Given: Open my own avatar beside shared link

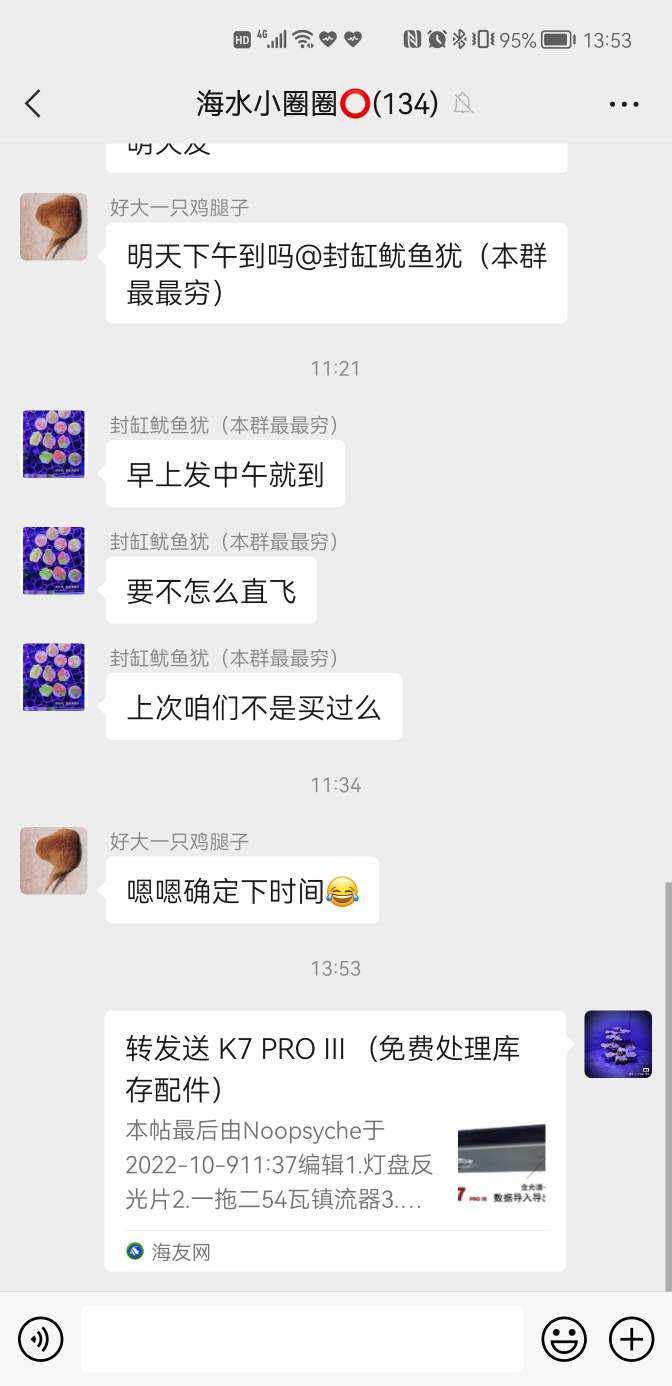Looking at the screenshot, I should click(618, 1044).
